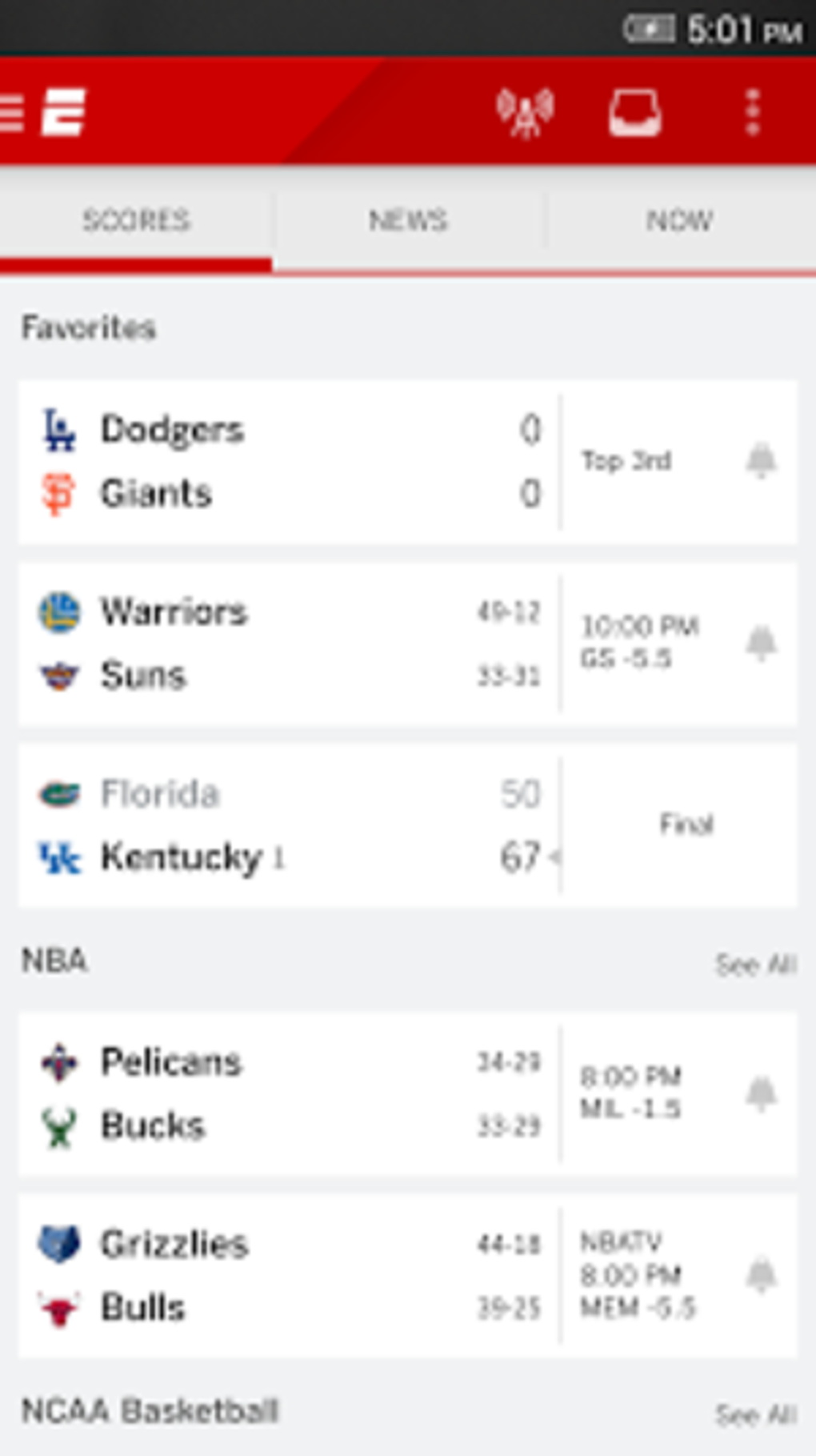This screenshot has height=1456, width=816.
Task: See all NBA games
Action: pyautogui.click(x=755, y=965)
